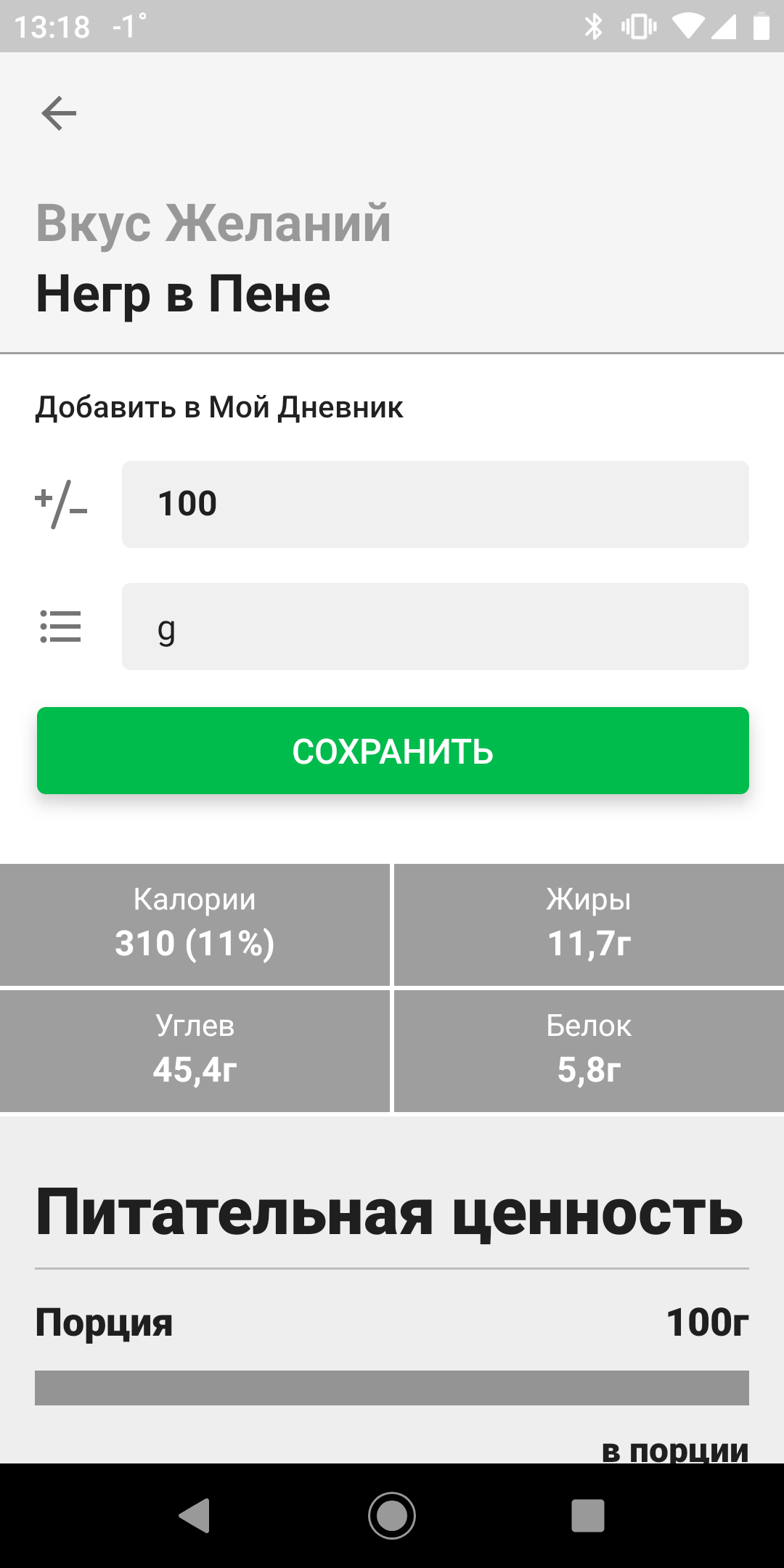Tap the green Сохранить button
Image resolution: width=784 pixels, height=1568 pixels.
pyautogui.click(x=393, y=751)
